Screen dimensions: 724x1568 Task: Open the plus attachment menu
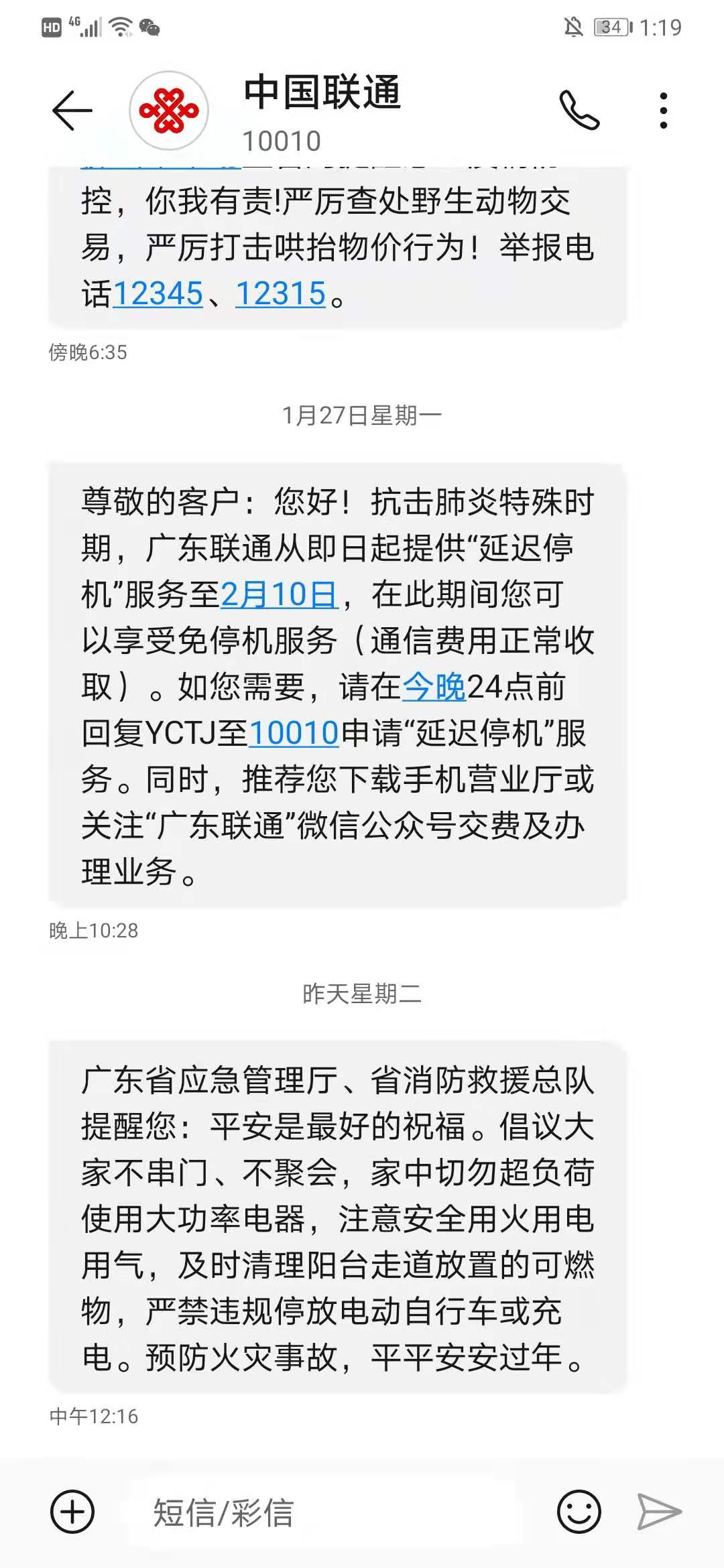72,1512
